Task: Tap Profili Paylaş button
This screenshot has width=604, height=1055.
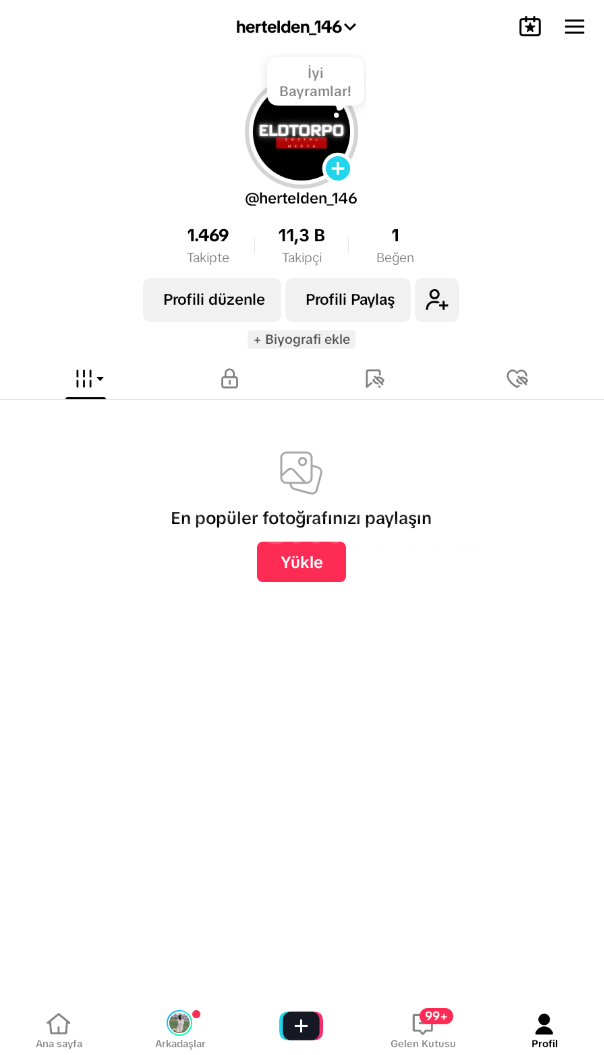Action: [348, 300]
